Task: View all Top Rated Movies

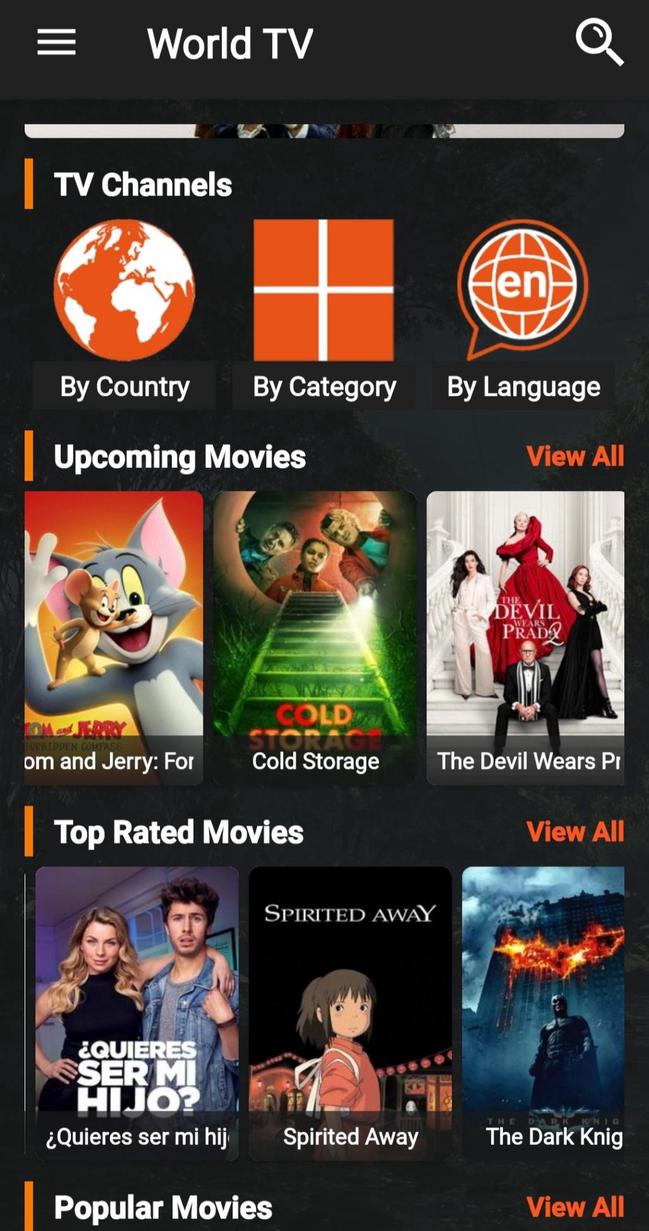Action: coord(575,832)
